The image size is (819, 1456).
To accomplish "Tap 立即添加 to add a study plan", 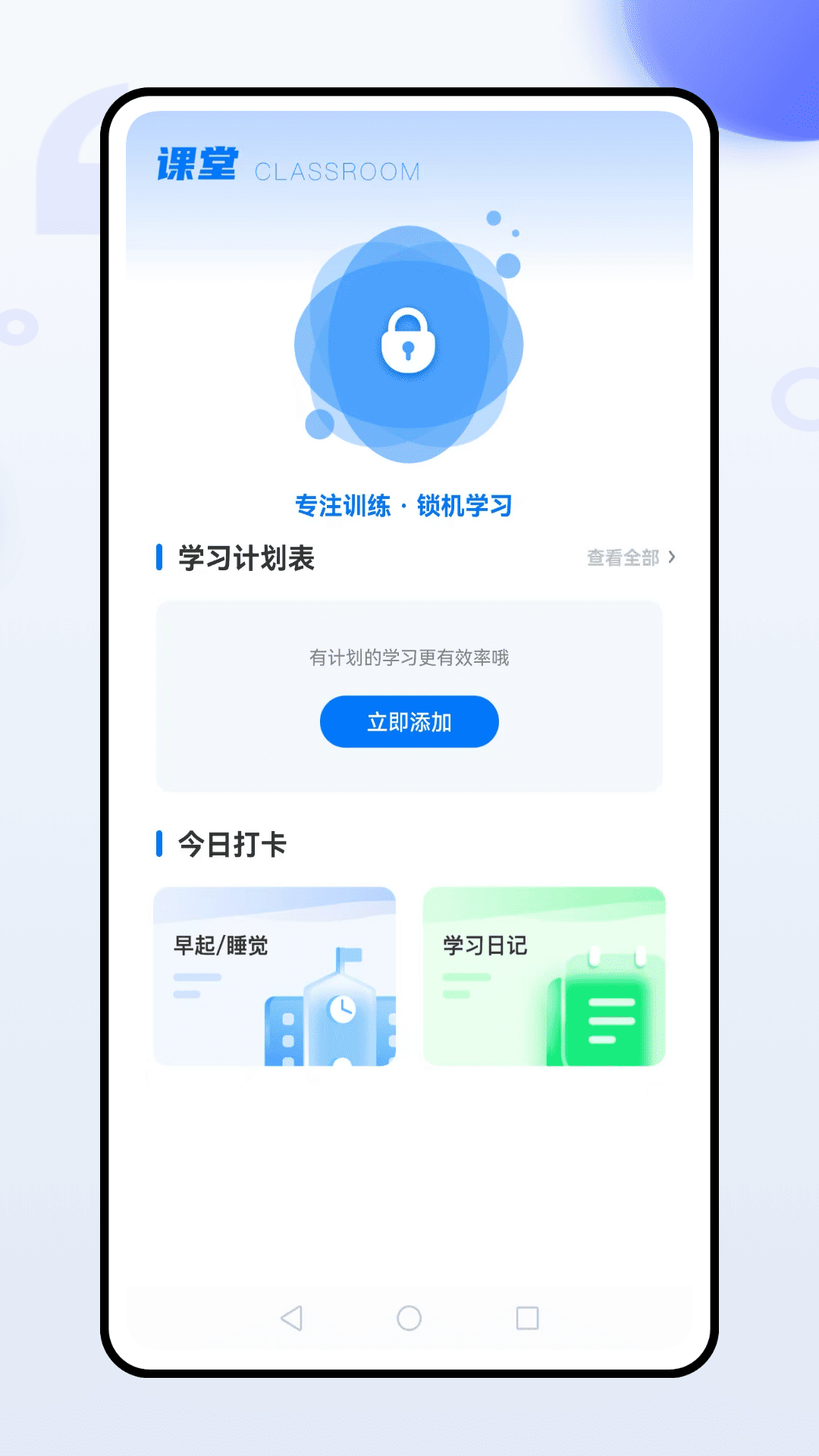I will pyautogui.click(x=409, y=722).
